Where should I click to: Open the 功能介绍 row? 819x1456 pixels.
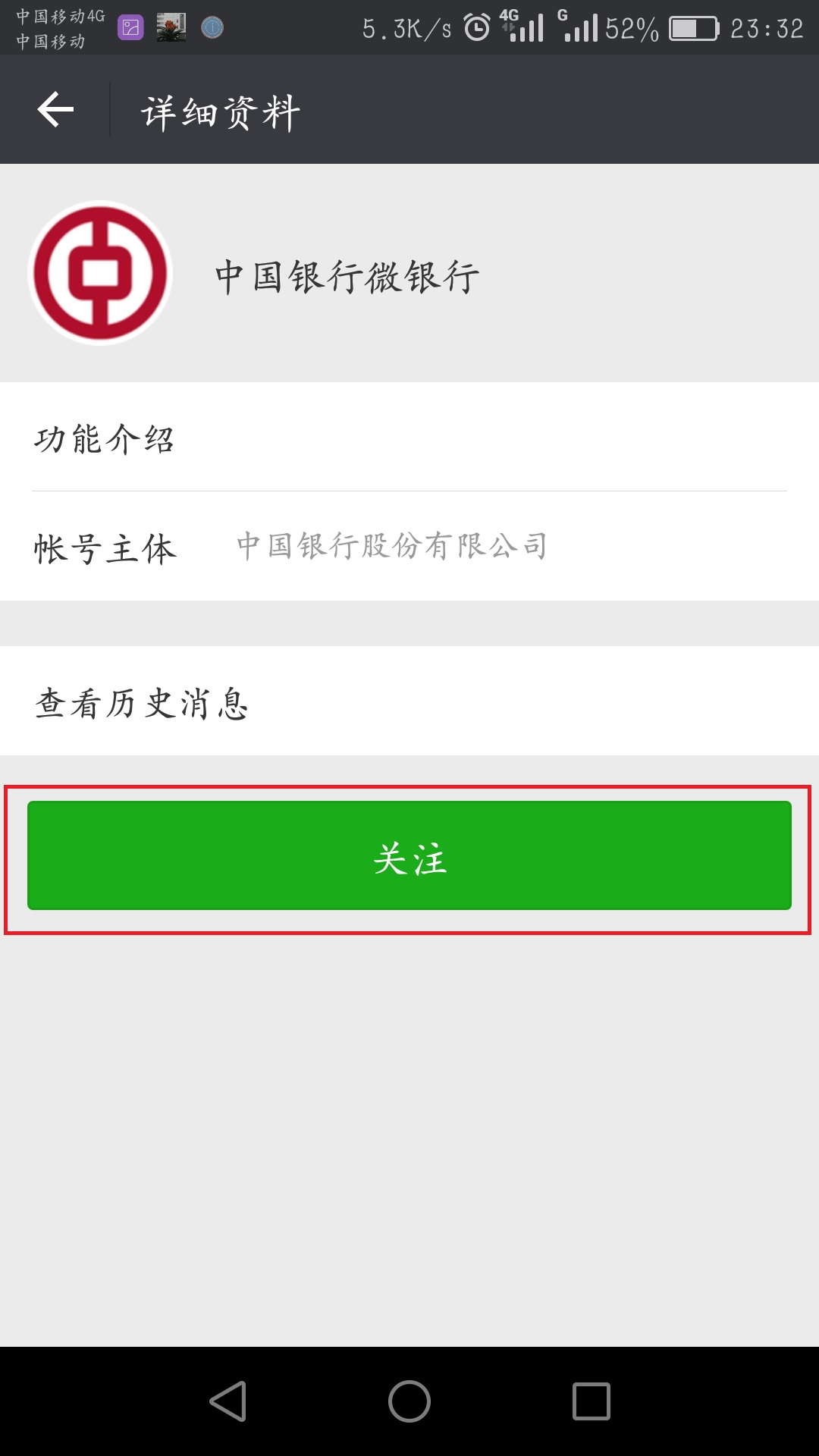(x=409, y=437)
